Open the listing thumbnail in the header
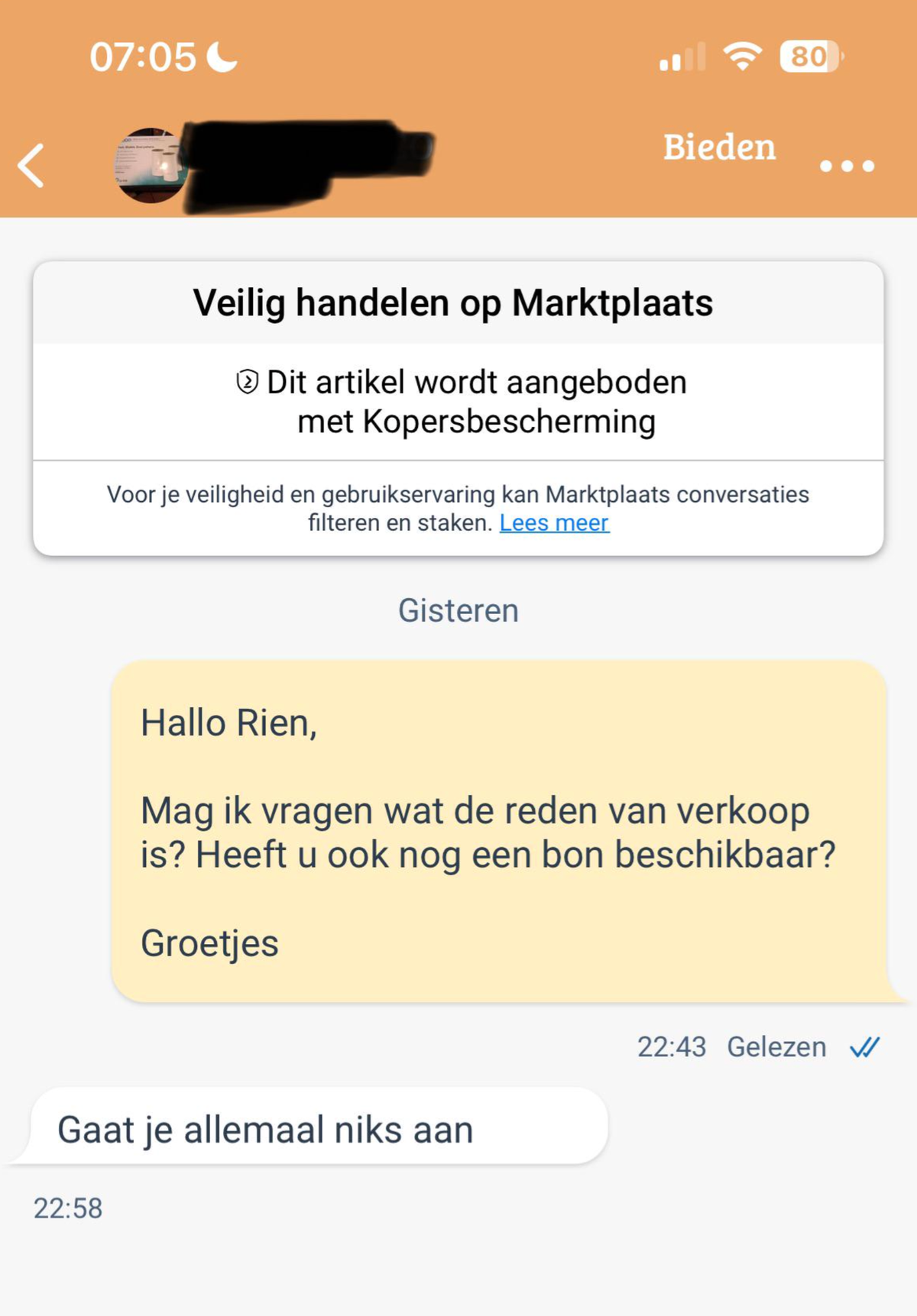The width and height of the screenshot is (917, 1316). click(151, 166)
